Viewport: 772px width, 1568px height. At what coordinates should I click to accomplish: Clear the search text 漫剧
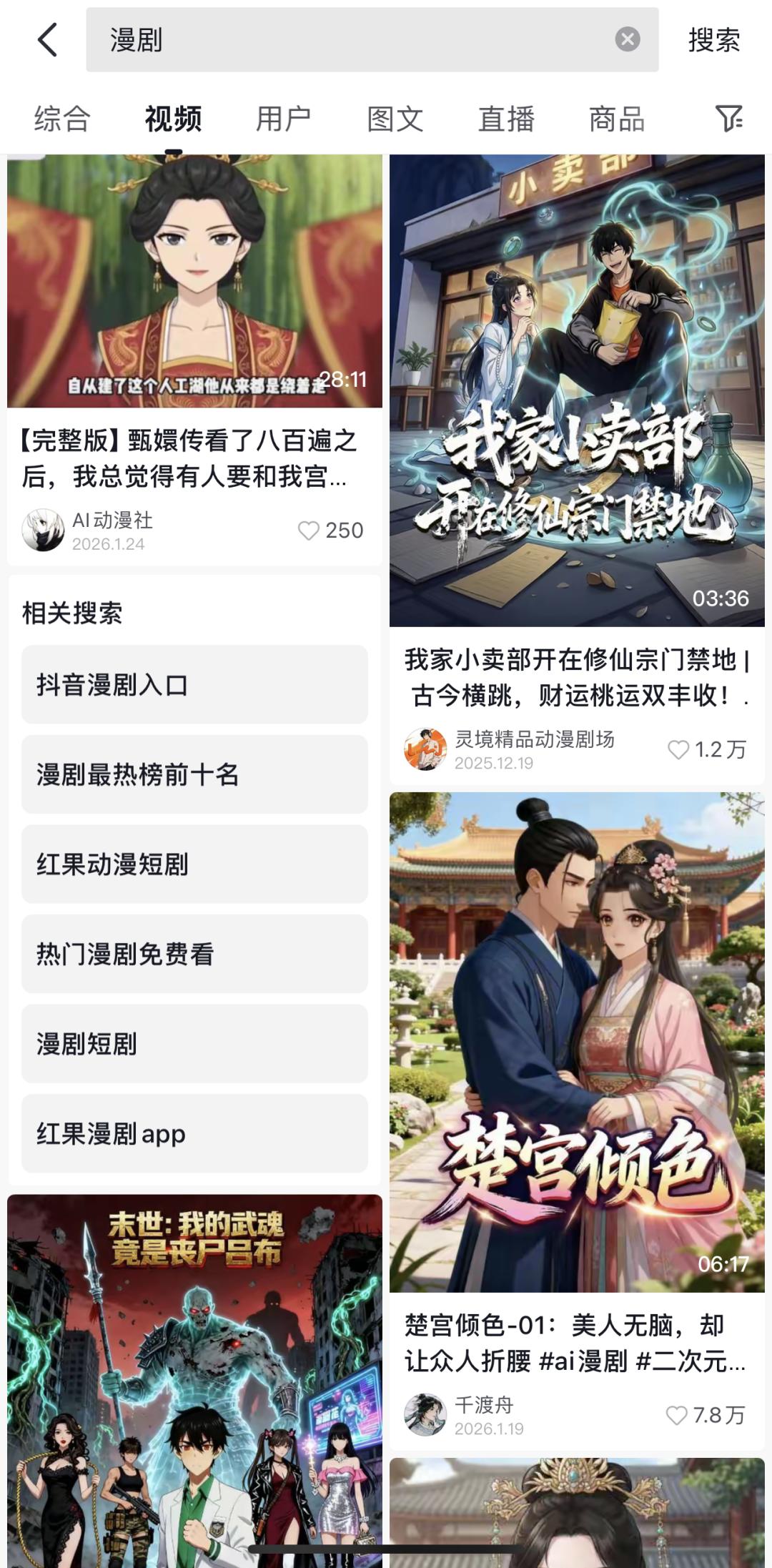627,39
